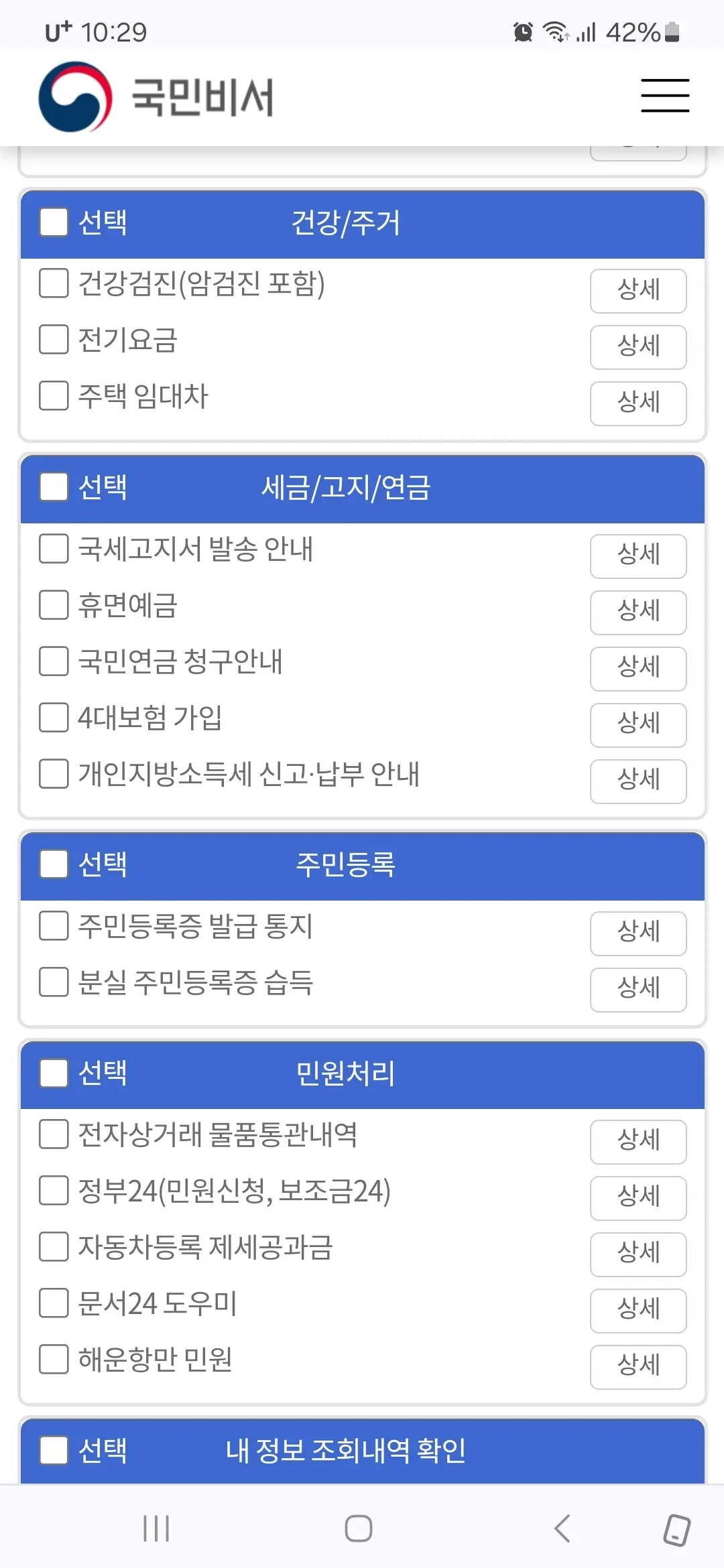Open 상세 for 분실 주민등록증 습득

click(638, 990)
